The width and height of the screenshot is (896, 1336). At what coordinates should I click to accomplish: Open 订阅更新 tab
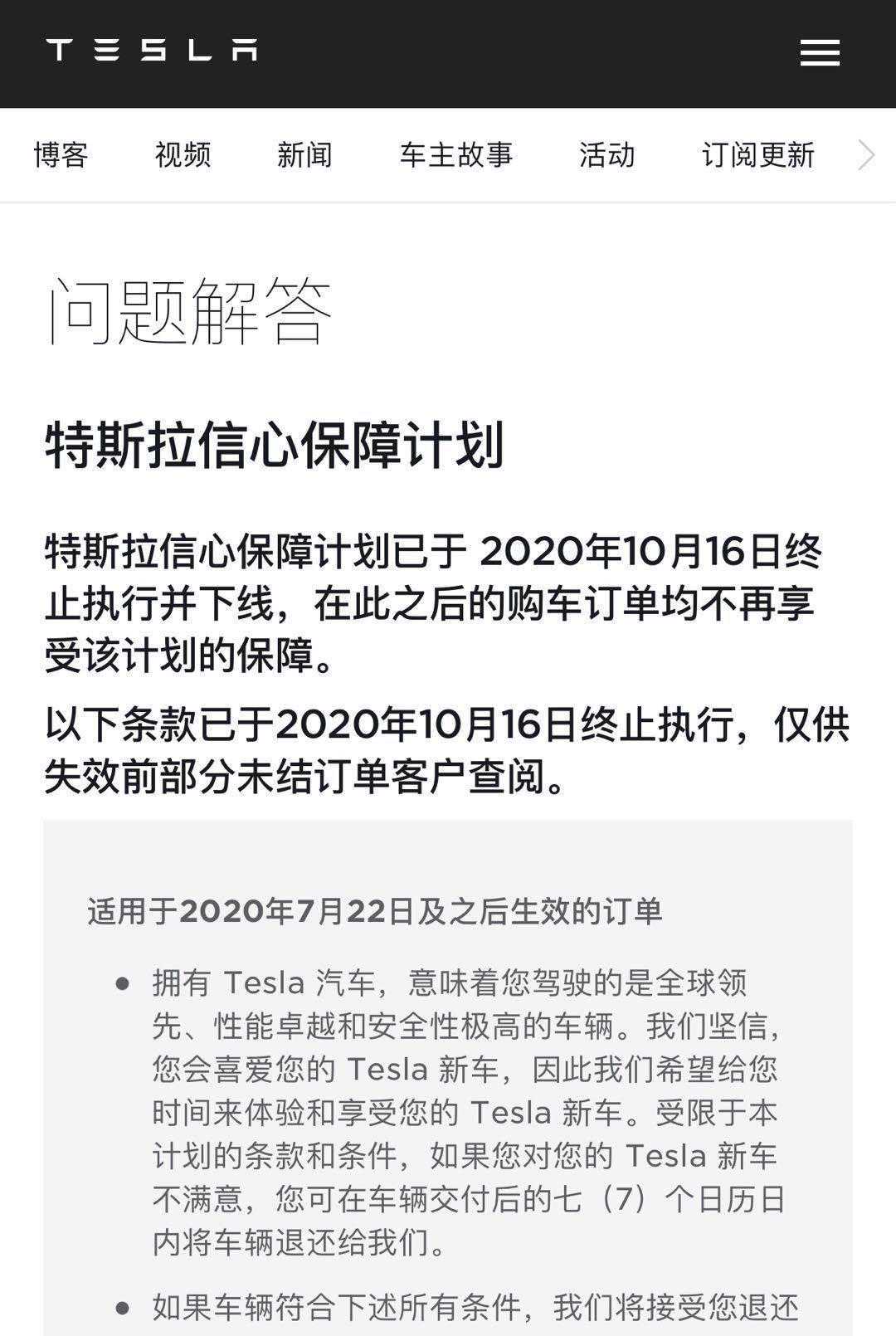point(757,155)
